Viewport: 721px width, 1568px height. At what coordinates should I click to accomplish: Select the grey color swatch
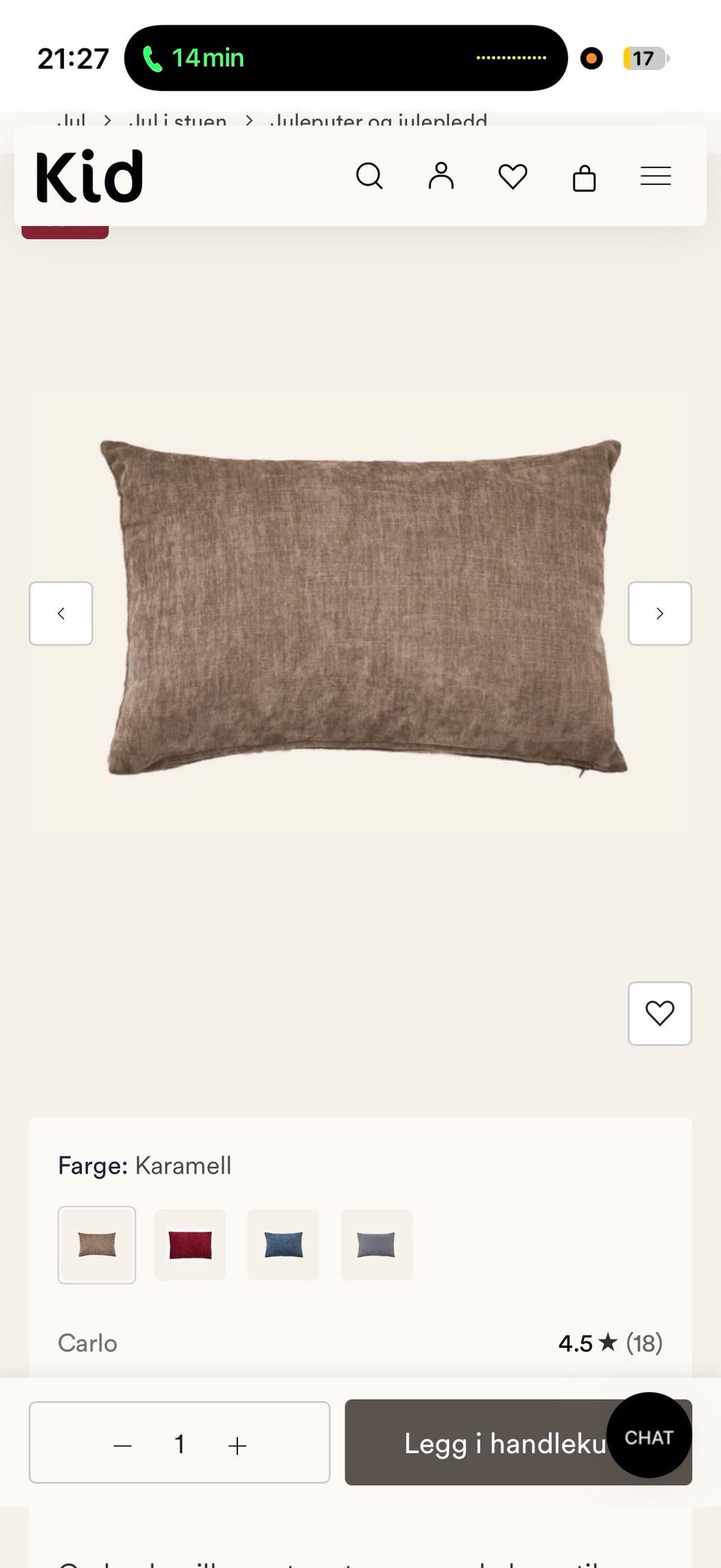point(376,1244)
